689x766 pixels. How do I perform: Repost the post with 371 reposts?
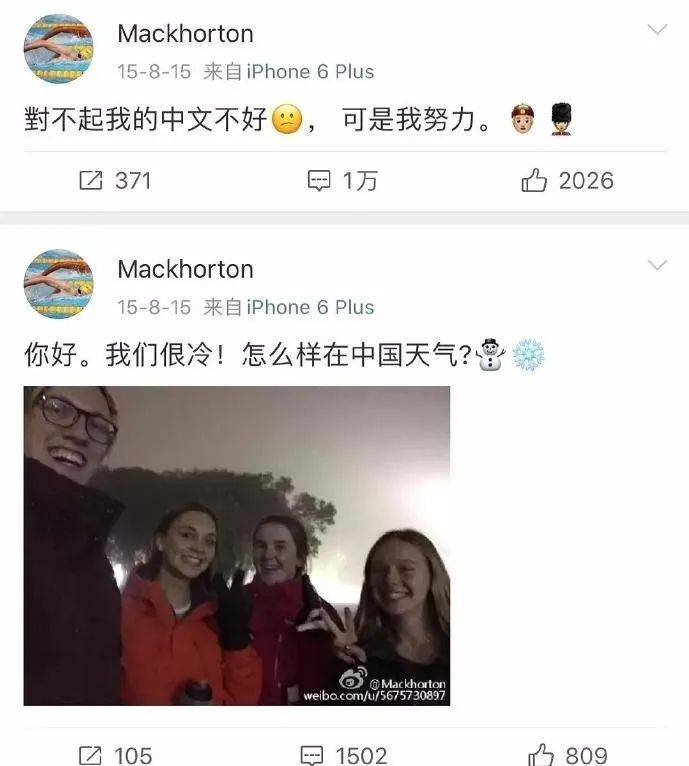[114, 181]
